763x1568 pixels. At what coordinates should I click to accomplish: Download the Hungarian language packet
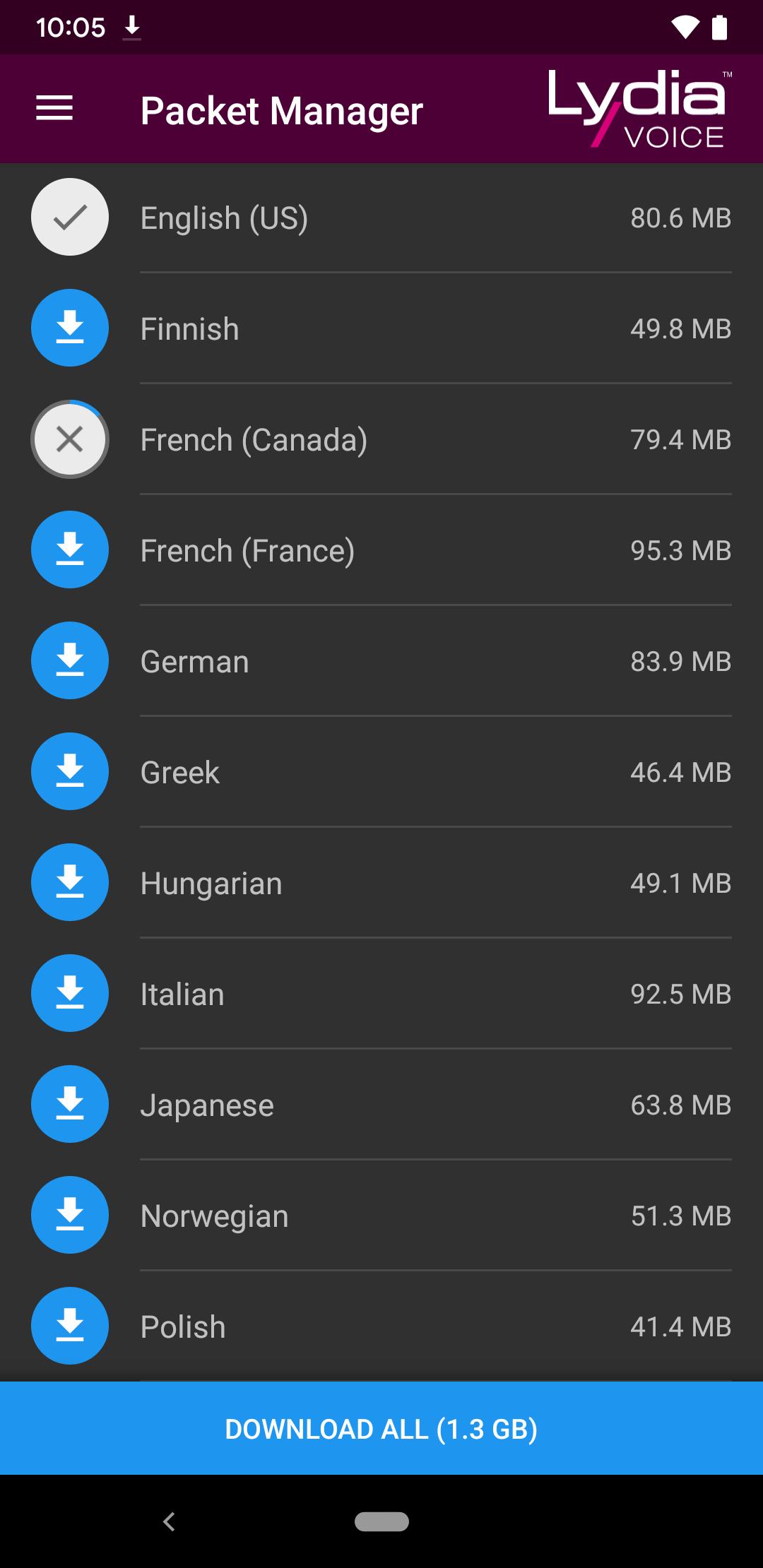(70, 882)
